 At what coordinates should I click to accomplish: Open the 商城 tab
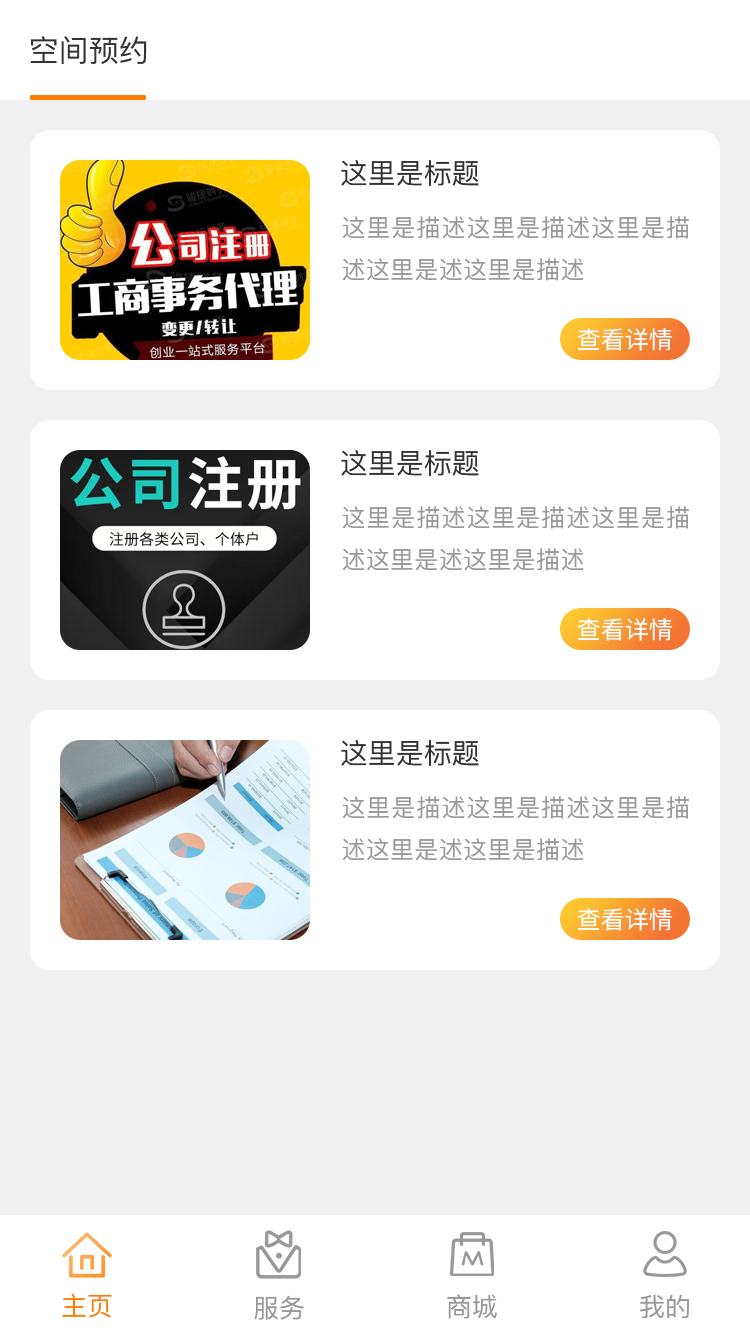click(x=472, y=1275)
